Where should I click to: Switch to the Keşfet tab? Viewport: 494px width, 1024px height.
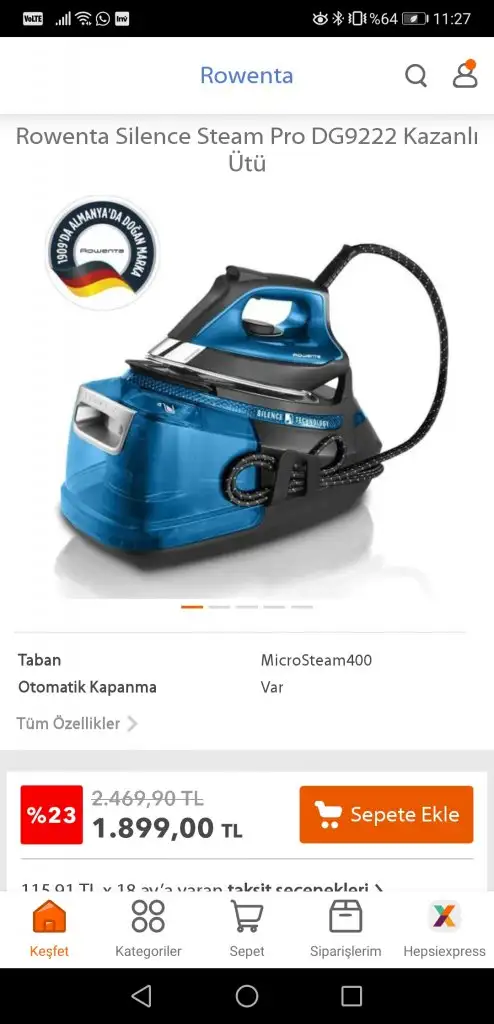[49, 928]
